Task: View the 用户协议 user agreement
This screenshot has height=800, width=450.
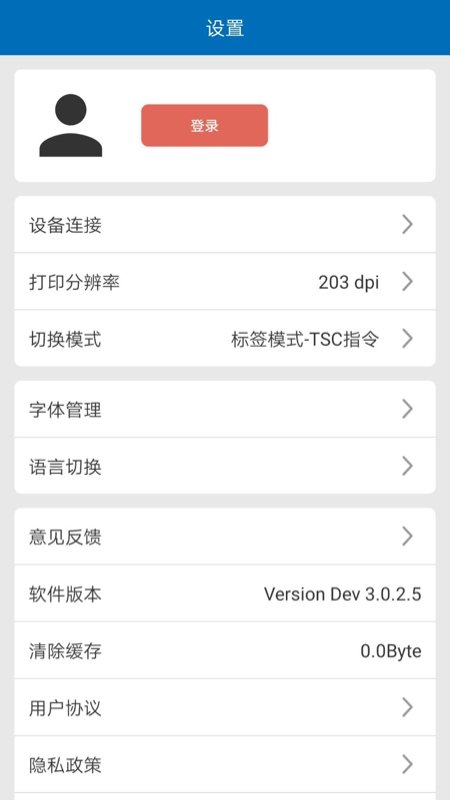Action: point(225,708)
